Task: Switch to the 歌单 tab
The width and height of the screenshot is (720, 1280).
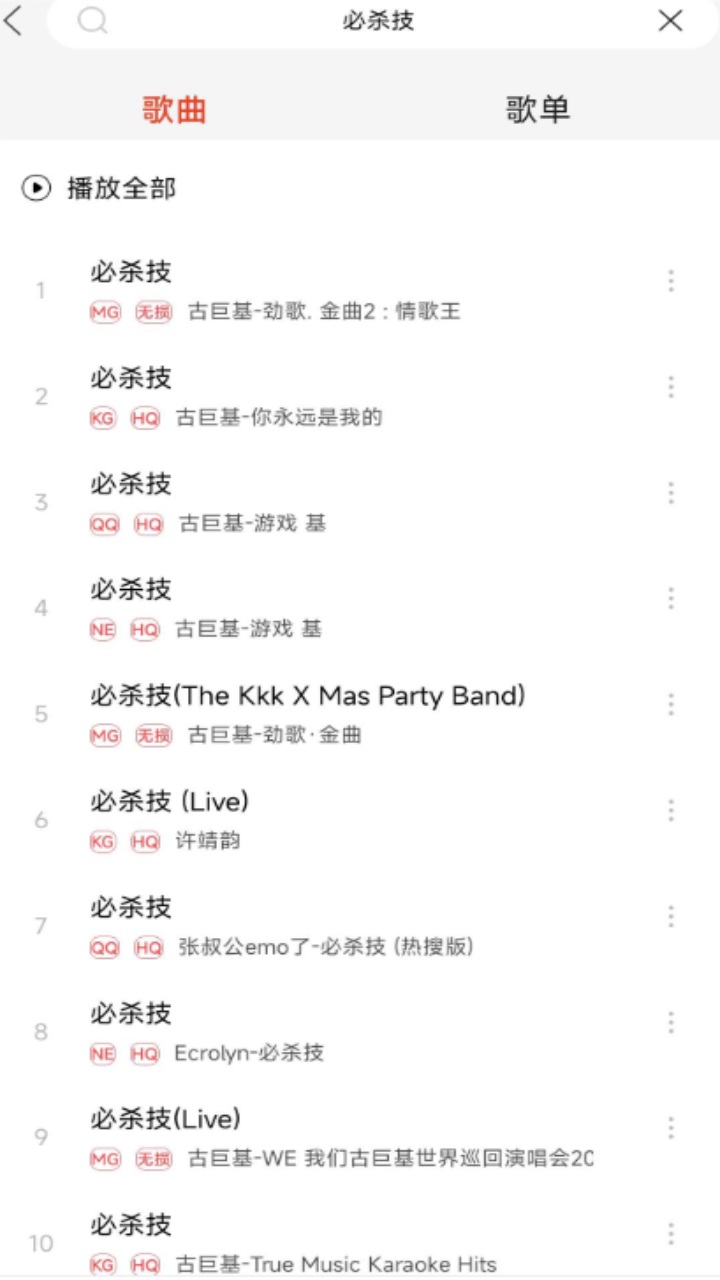Action: click(x=537, y=110)
